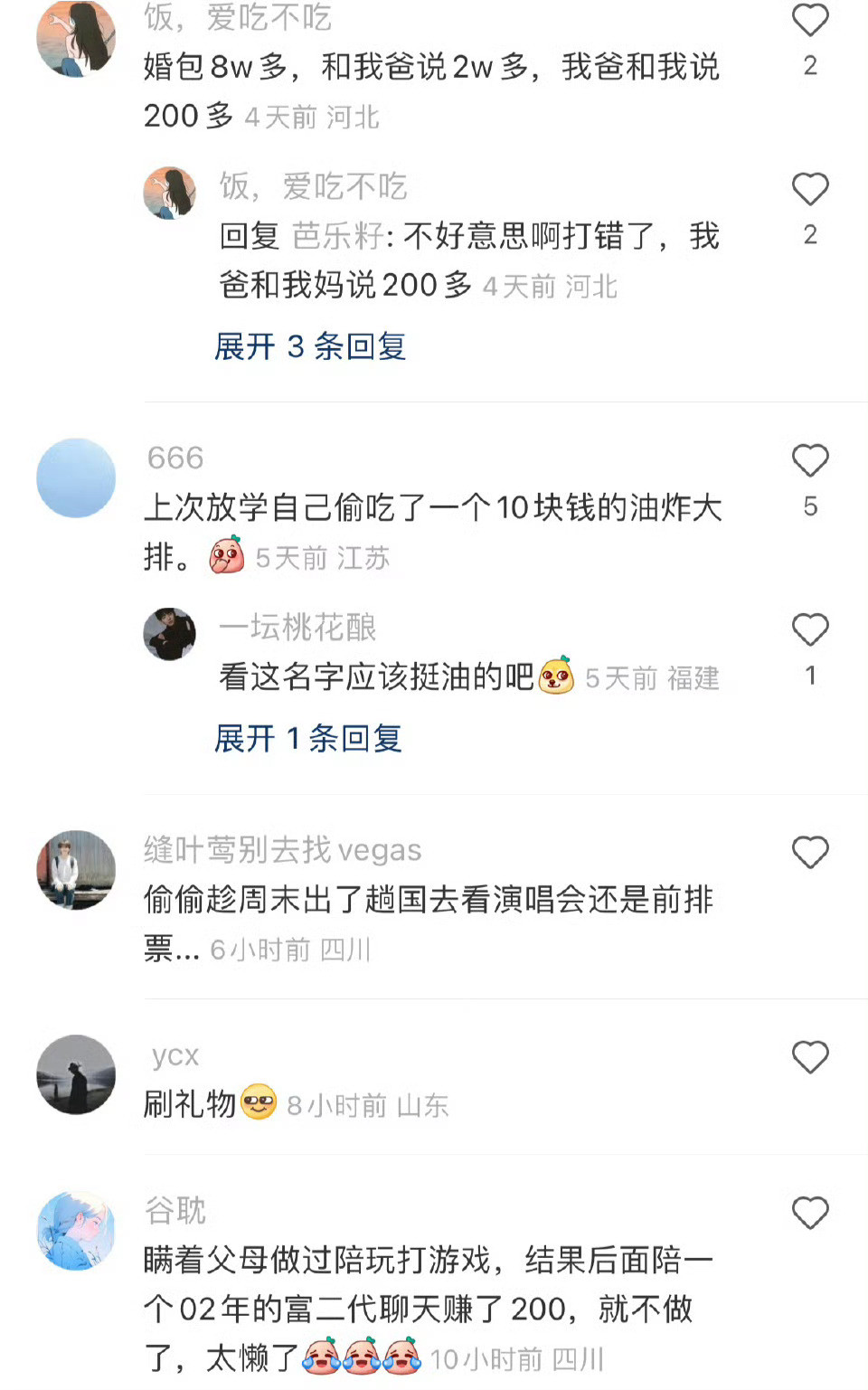Viewport: 868px width, 1390px height.
Task: Click ycx's profile avatar
Action: pos(76,1075)
